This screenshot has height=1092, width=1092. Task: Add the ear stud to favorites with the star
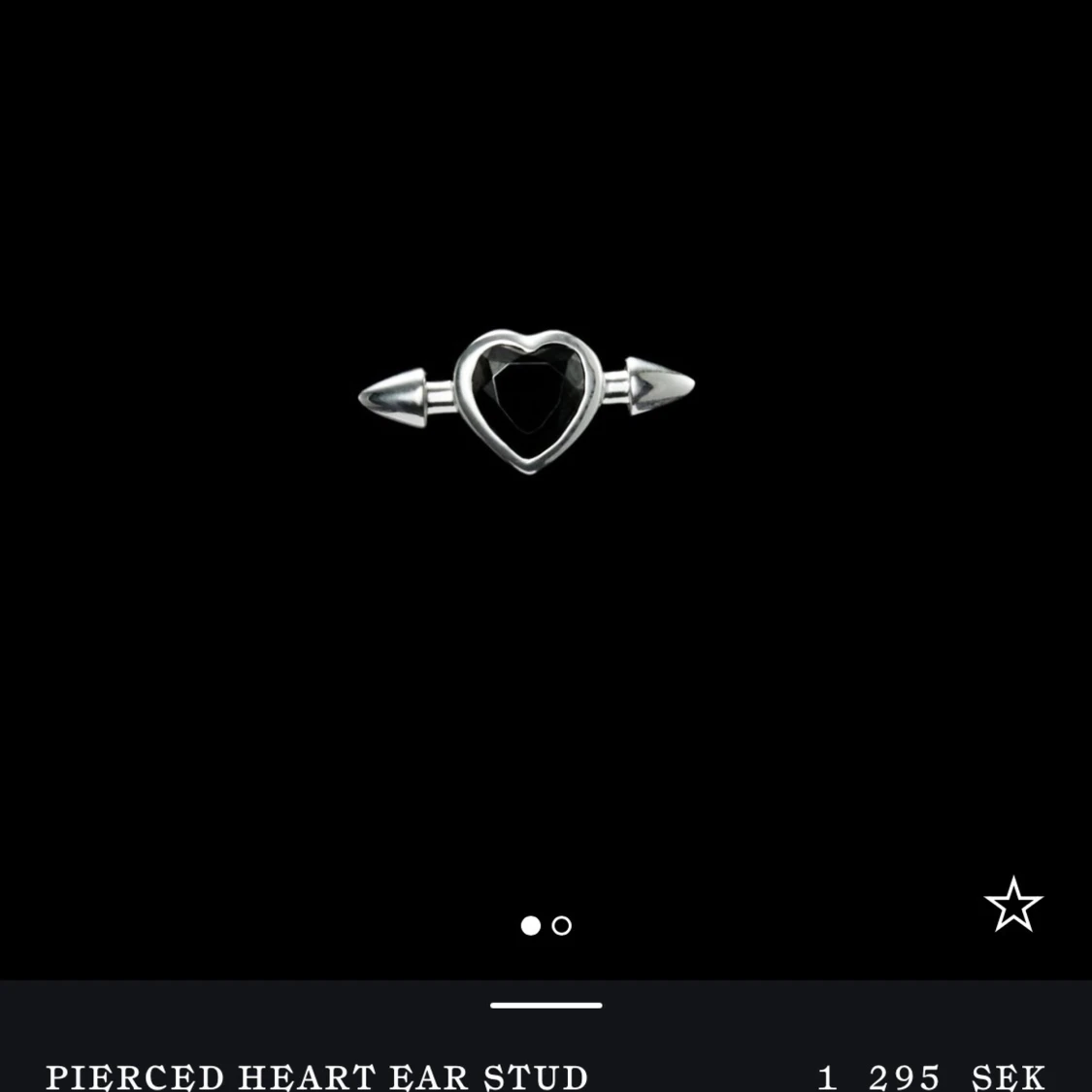tap(1013, 905)
